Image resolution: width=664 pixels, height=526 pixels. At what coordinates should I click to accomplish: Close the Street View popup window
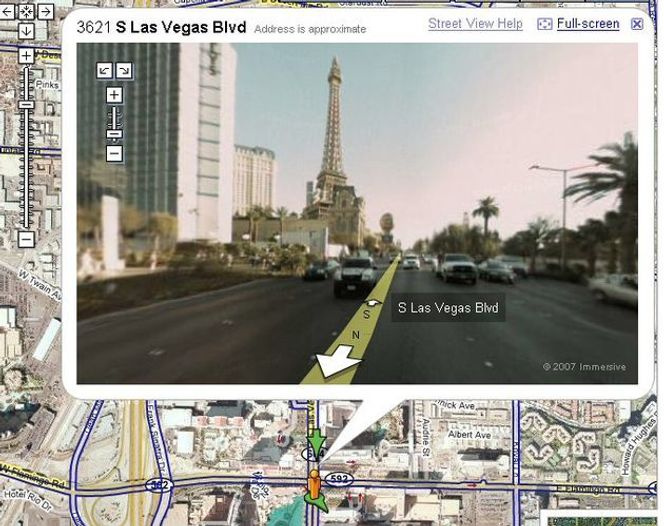[637, 23]
